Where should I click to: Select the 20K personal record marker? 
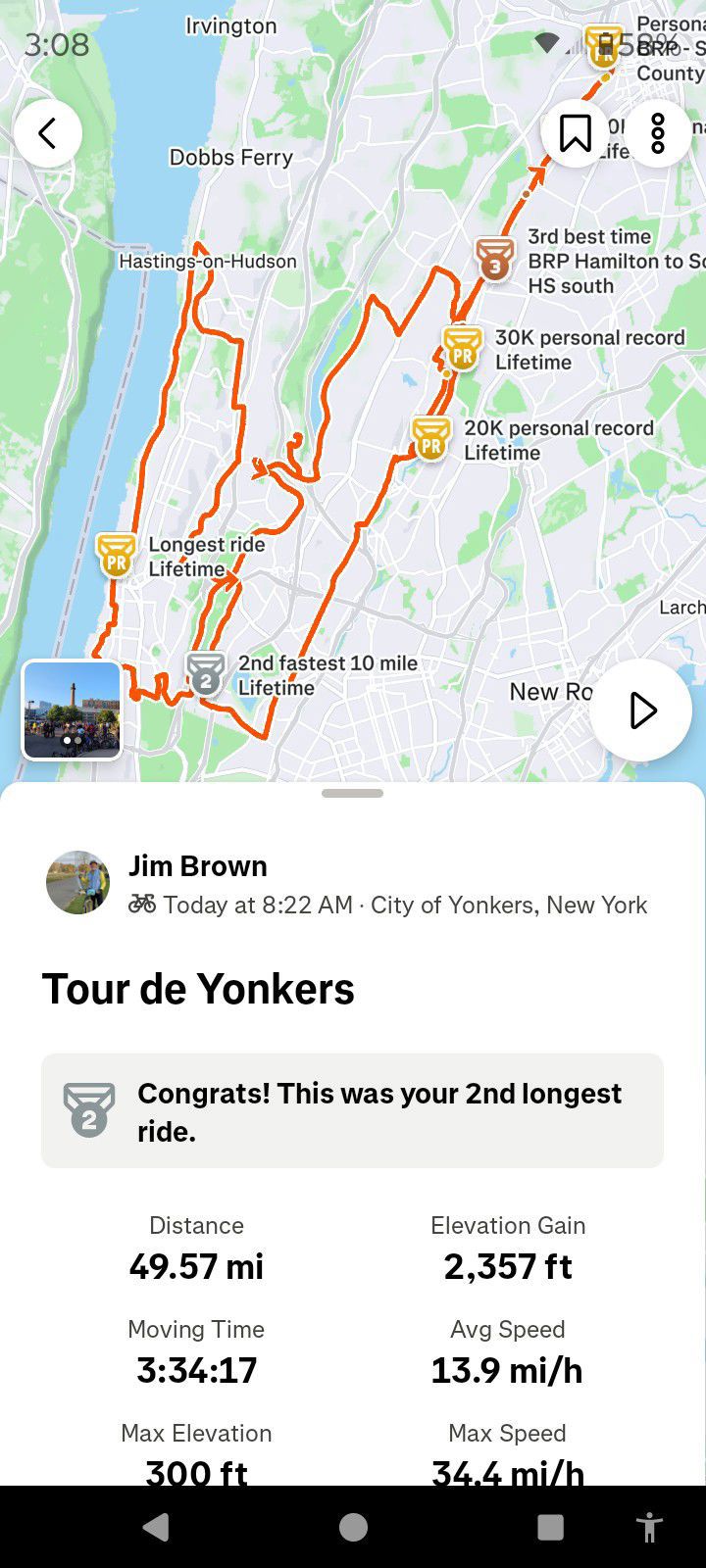pyautogui.click(x=431, y=438)
